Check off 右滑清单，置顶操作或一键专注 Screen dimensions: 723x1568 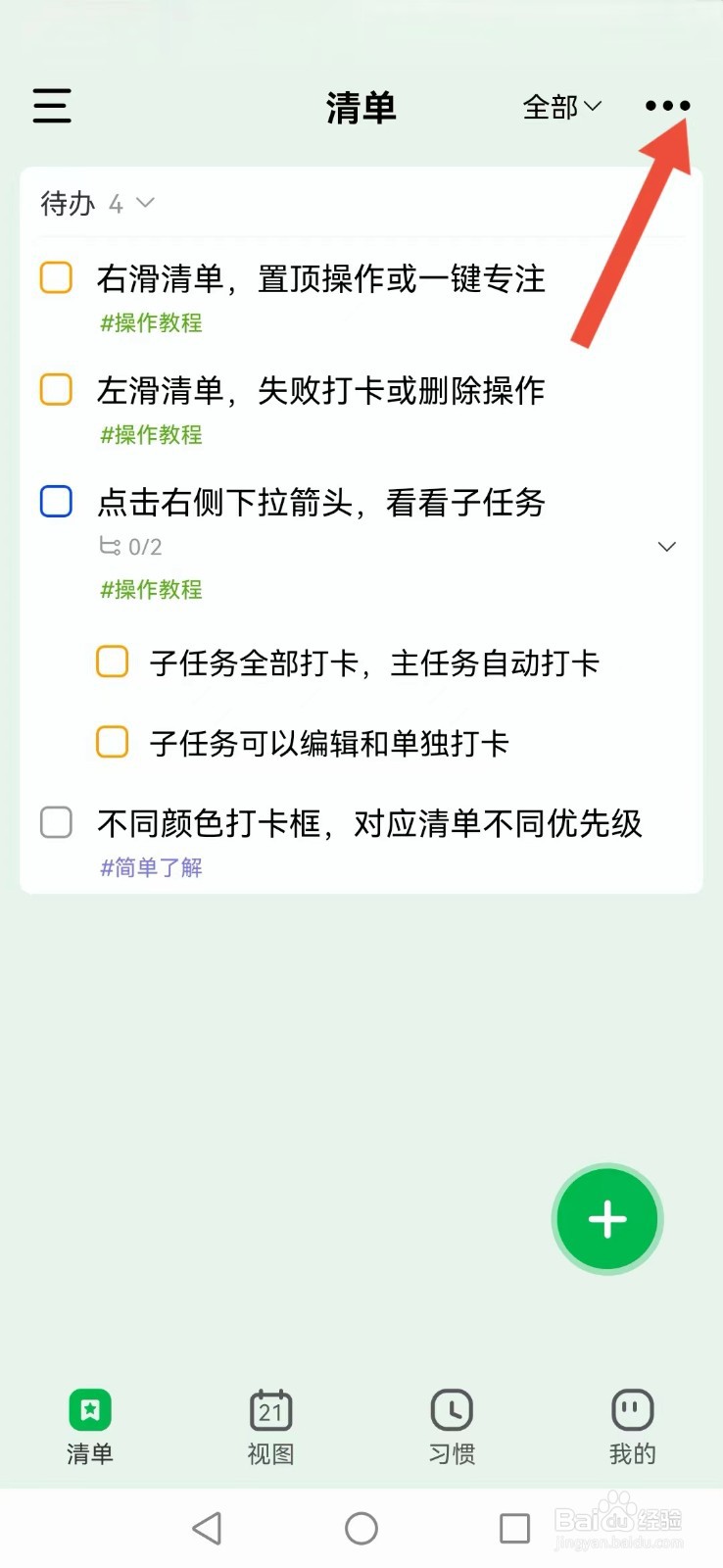(x=56, y=277)
